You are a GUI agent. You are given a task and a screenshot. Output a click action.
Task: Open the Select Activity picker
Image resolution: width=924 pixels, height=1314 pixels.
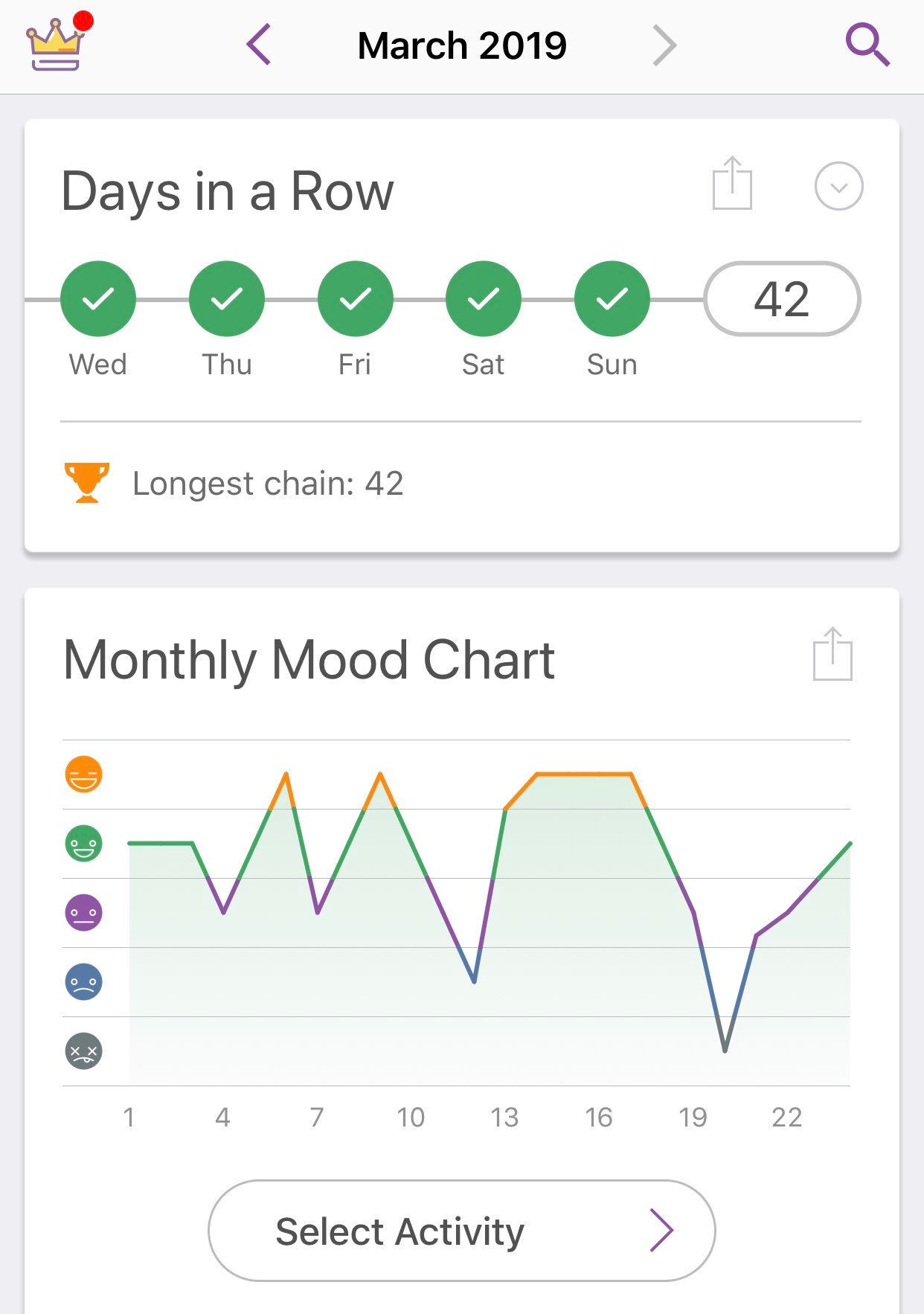461,1230
